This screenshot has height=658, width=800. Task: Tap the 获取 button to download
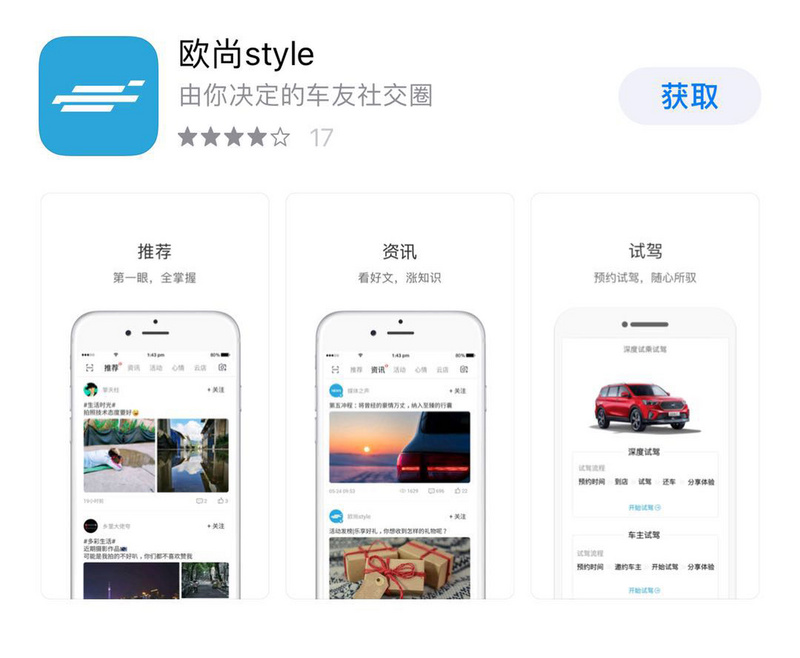(x=689, y=96)
